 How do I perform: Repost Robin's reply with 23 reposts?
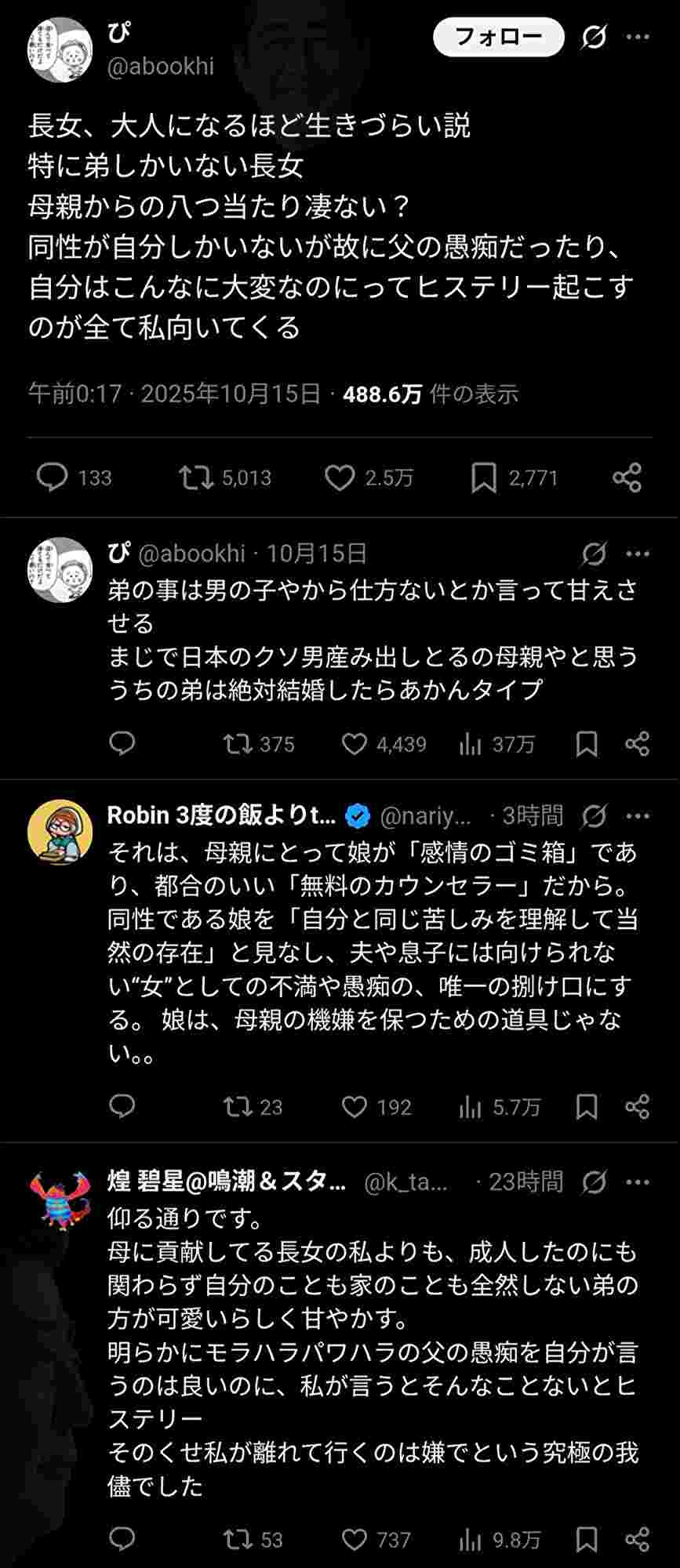click(x=237, y=1106)
